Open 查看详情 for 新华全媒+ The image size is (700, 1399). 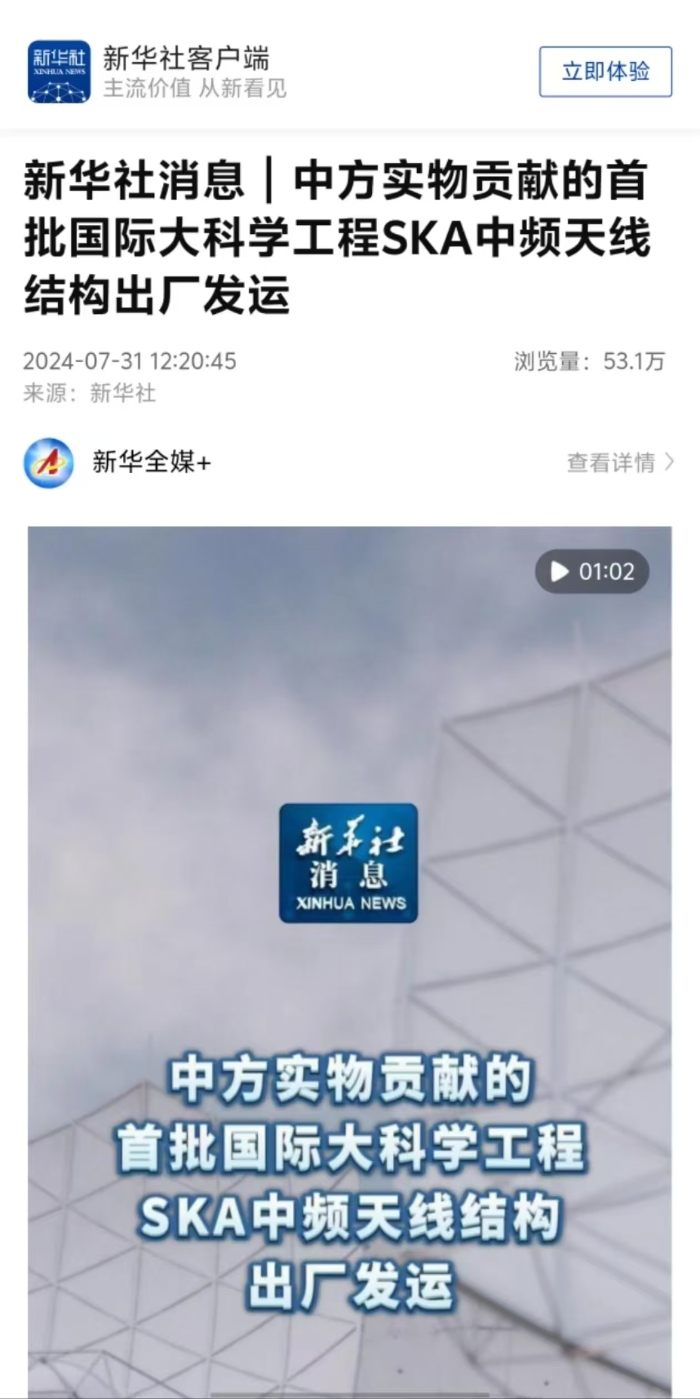(x=620, y=463)
